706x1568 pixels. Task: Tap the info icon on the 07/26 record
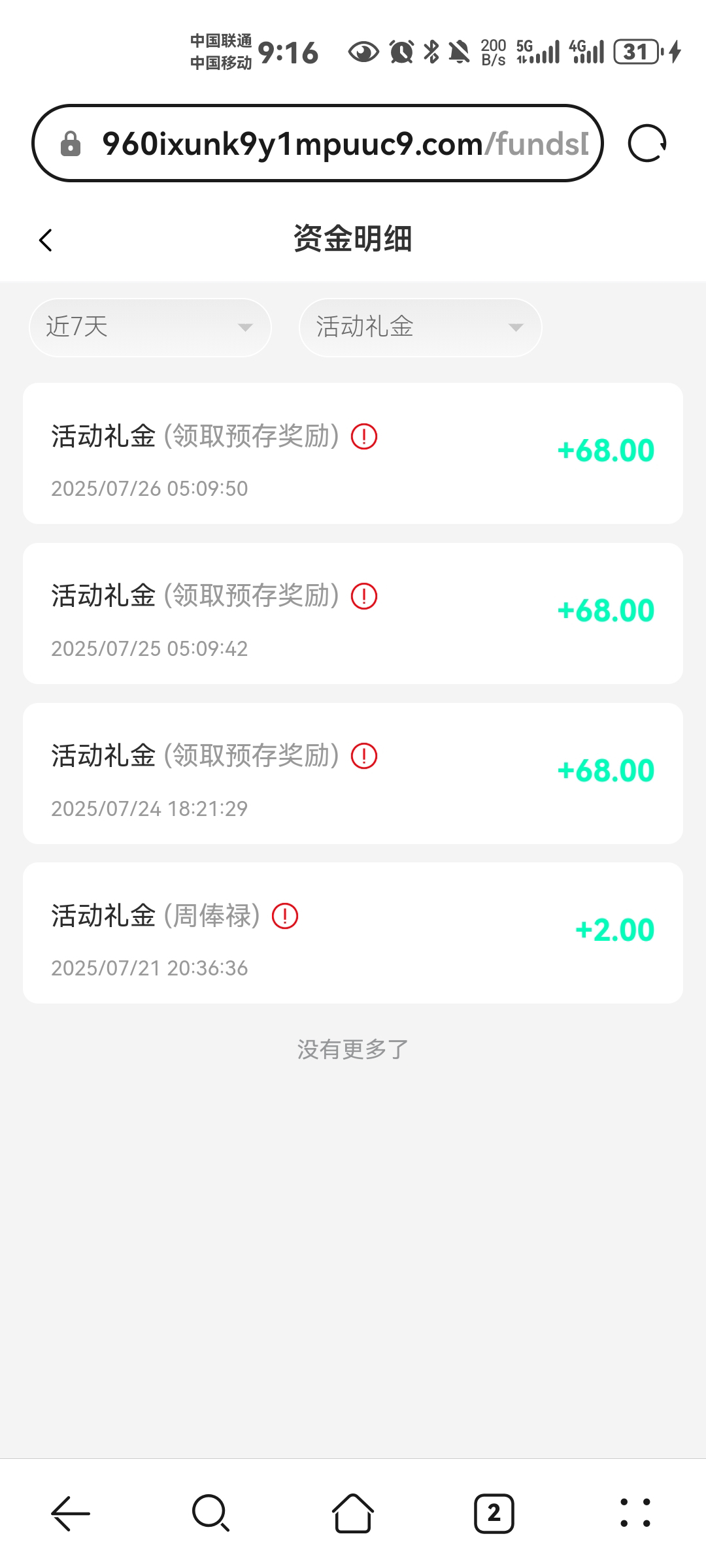point(364,436)
